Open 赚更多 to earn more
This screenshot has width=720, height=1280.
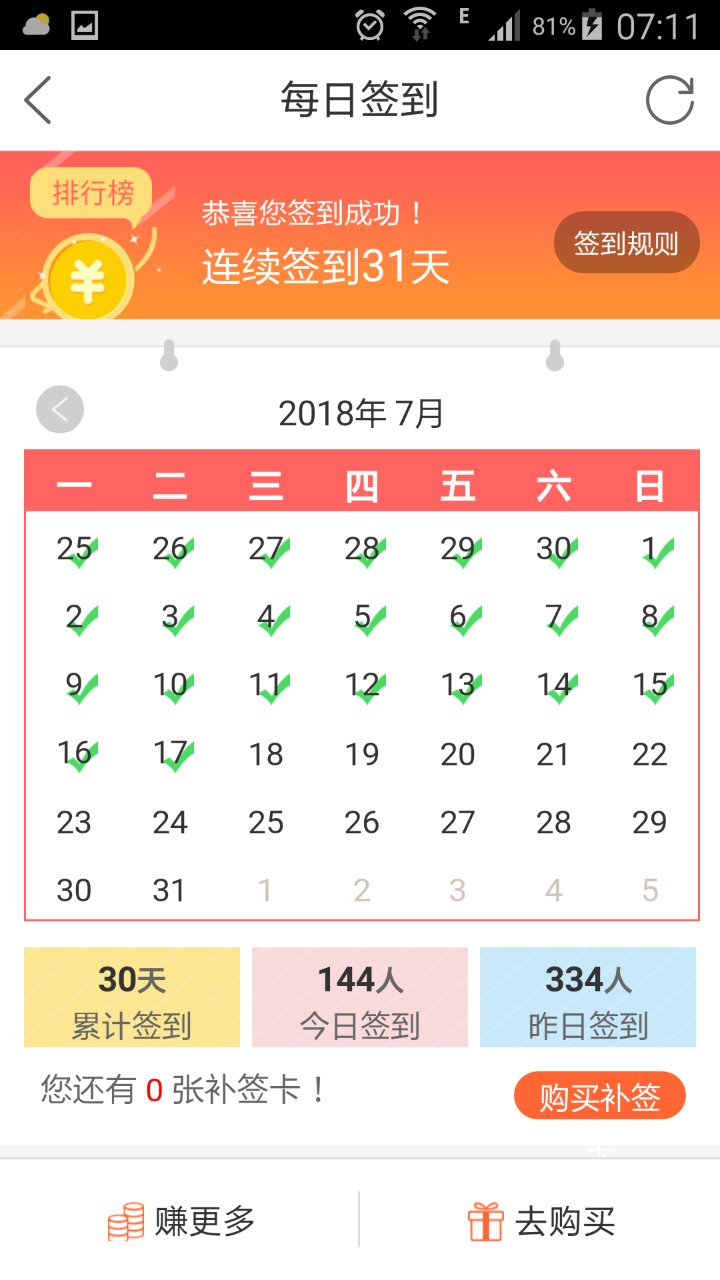(x=182, y=1221)
